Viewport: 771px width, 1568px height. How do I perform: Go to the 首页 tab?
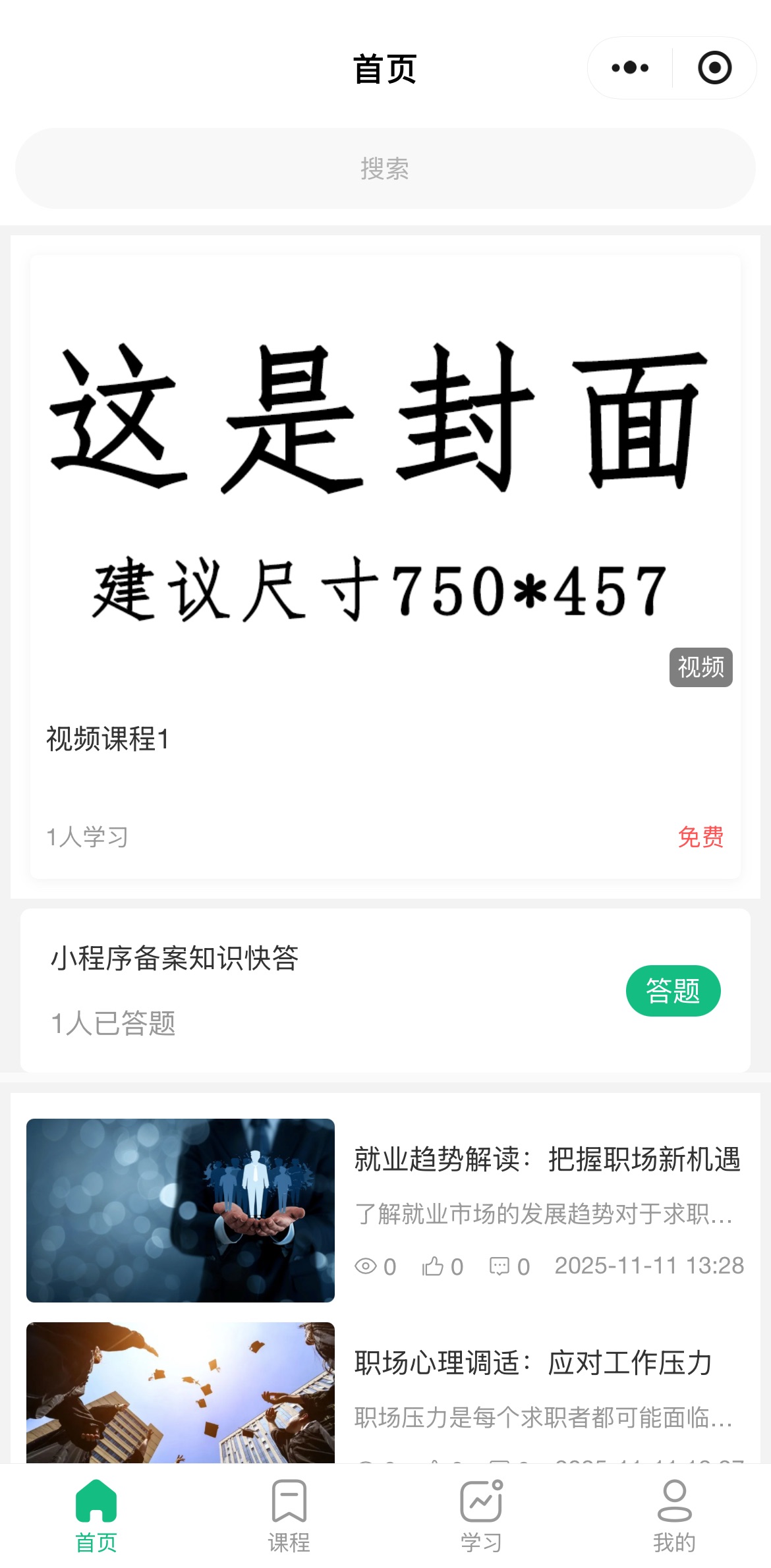tap(96, 1515)
